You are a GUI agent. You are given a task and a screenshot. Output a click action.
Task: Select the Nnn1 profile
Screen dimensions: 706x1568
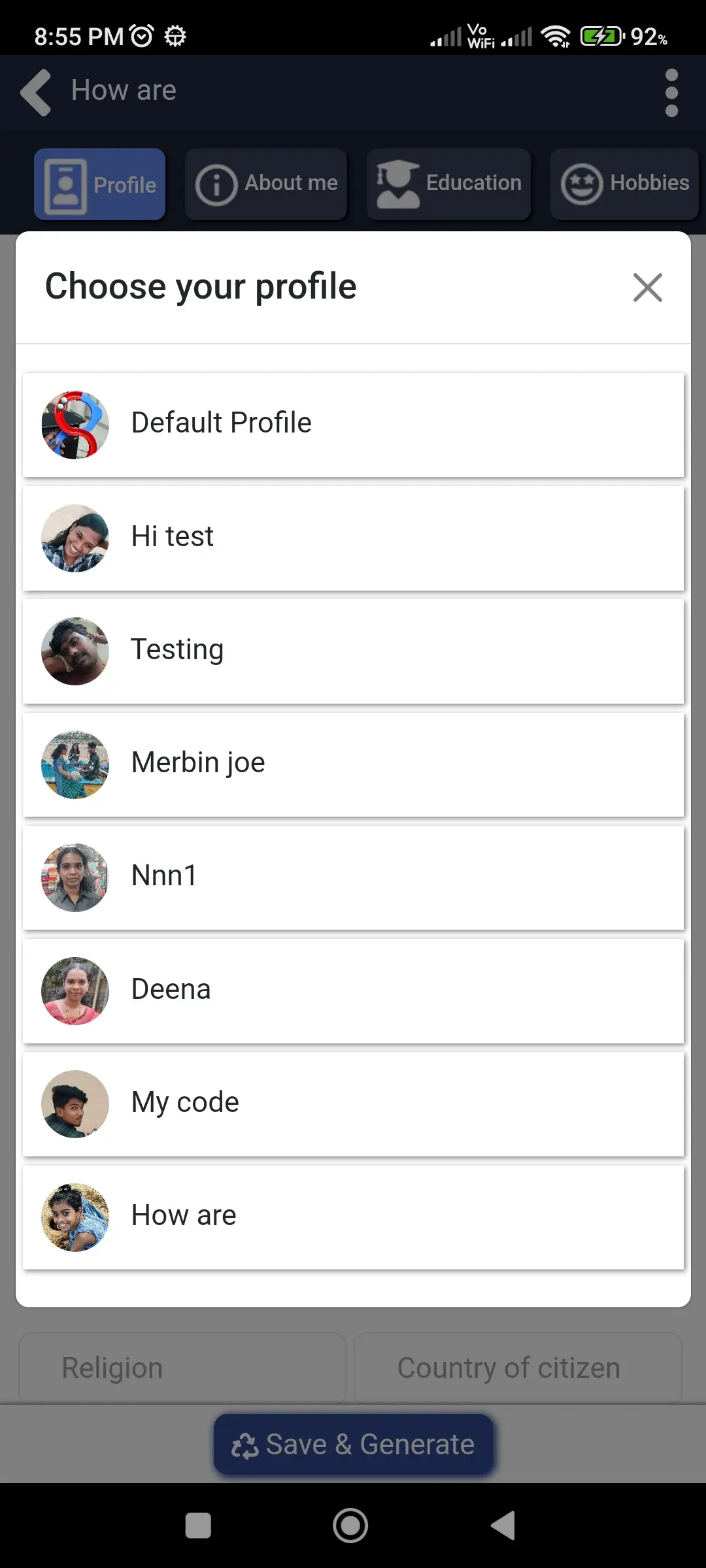point(353,876)
